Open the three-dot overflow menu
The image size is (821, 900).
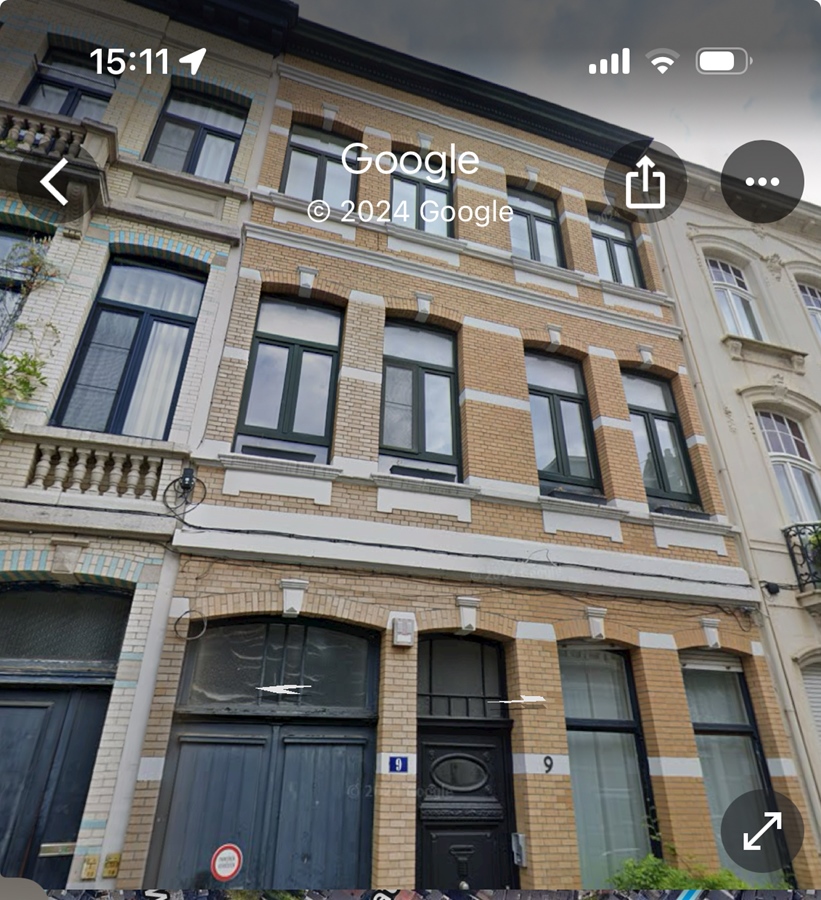(x=762, y=182)
